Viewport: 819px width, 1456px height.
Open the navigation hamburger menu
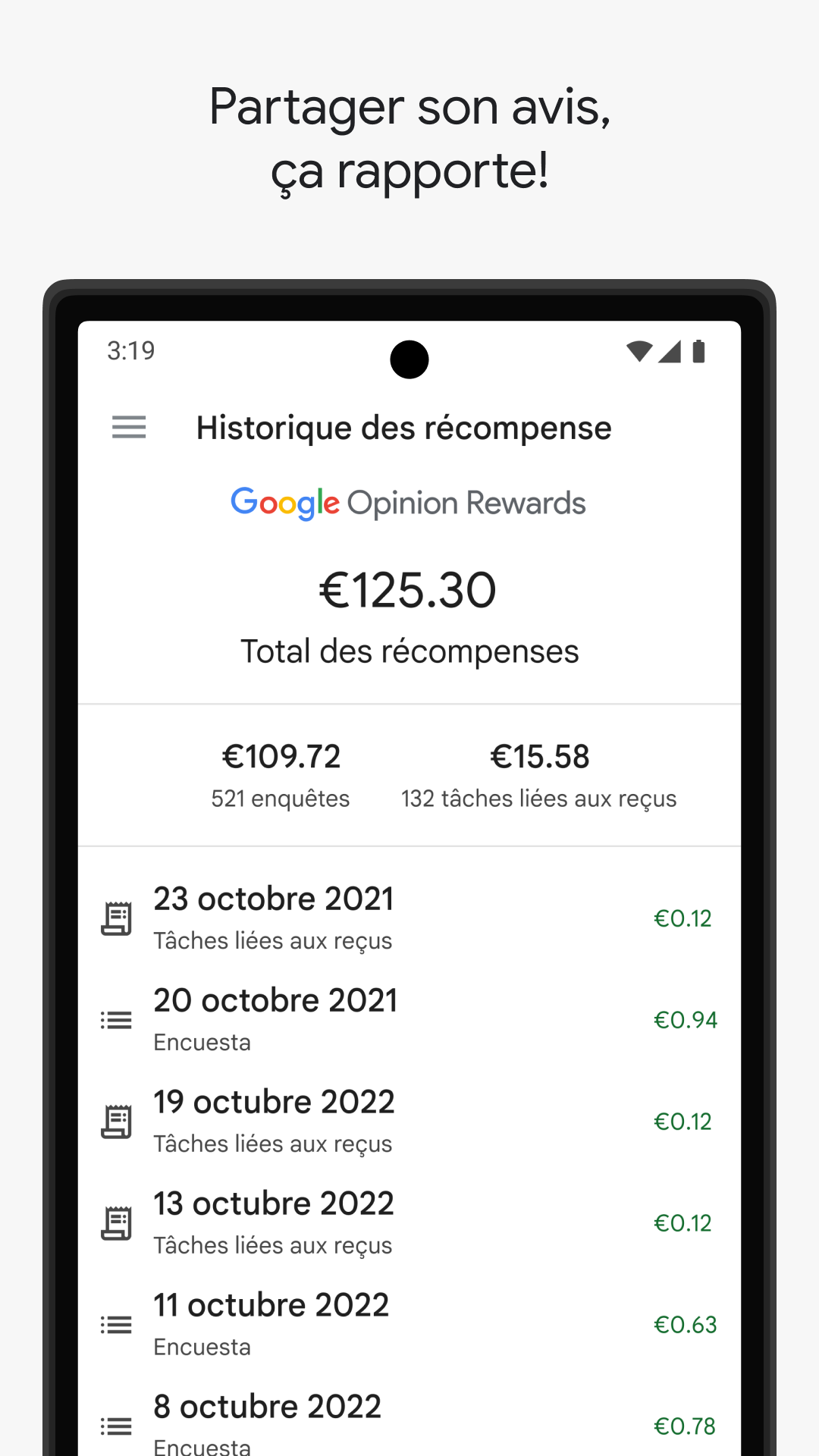click(x=128, y=427)
